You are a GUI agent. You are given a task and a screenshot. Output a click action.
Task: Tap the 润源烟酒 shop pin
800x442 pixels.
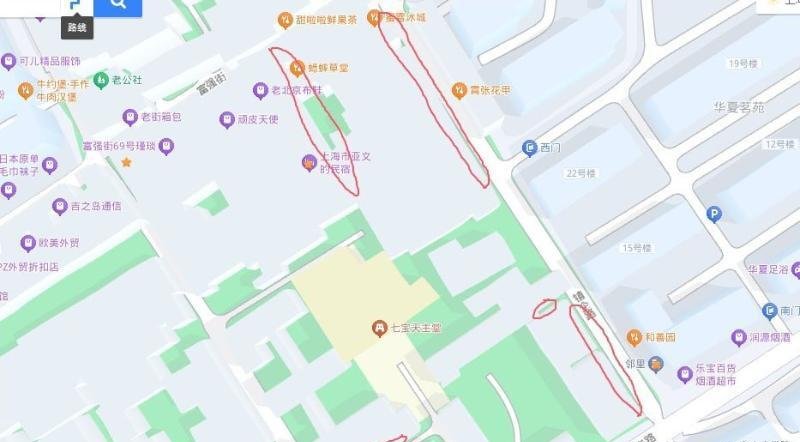[x=739, y=337]
